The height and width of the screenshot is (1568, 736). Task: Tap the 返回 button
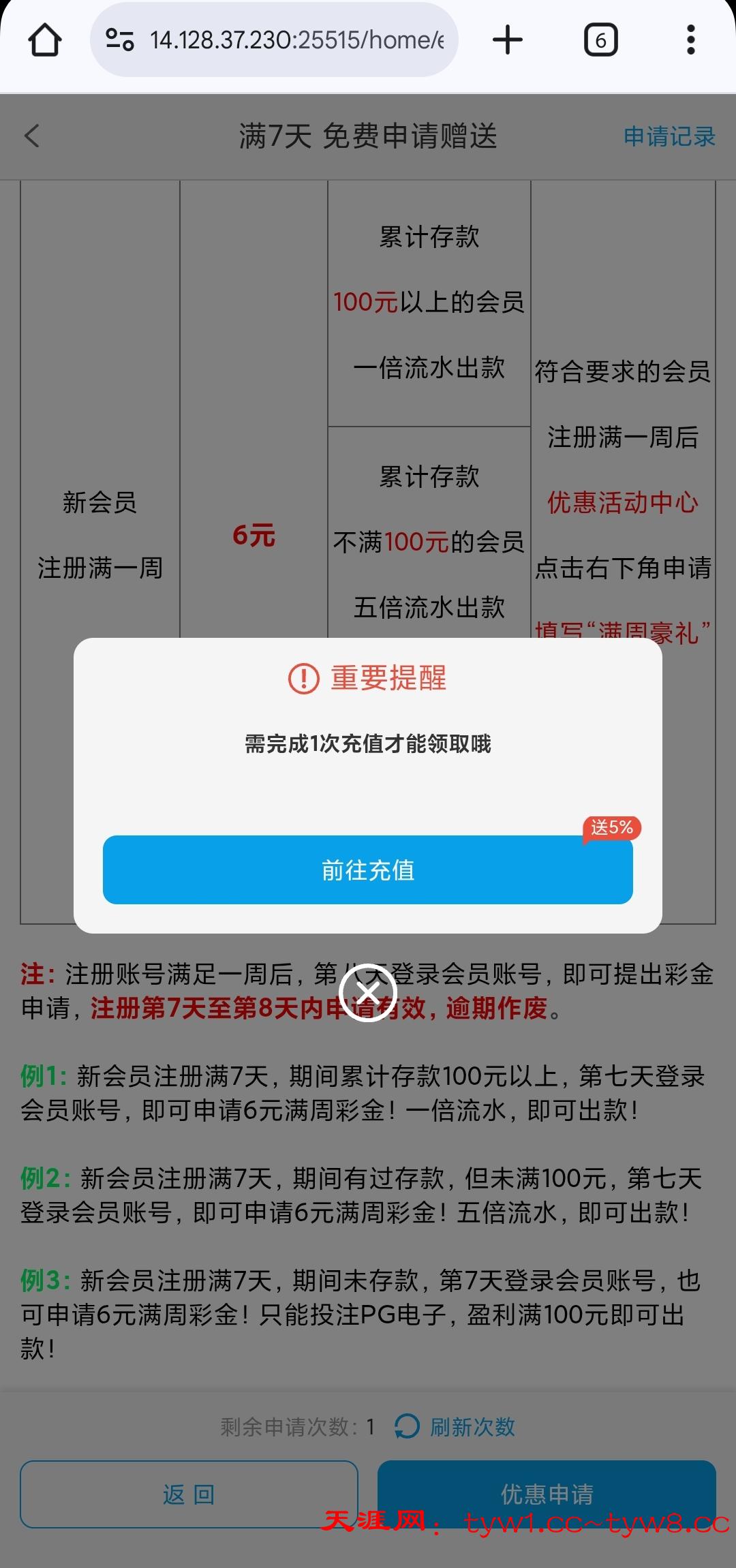(x=189, y=1494)
